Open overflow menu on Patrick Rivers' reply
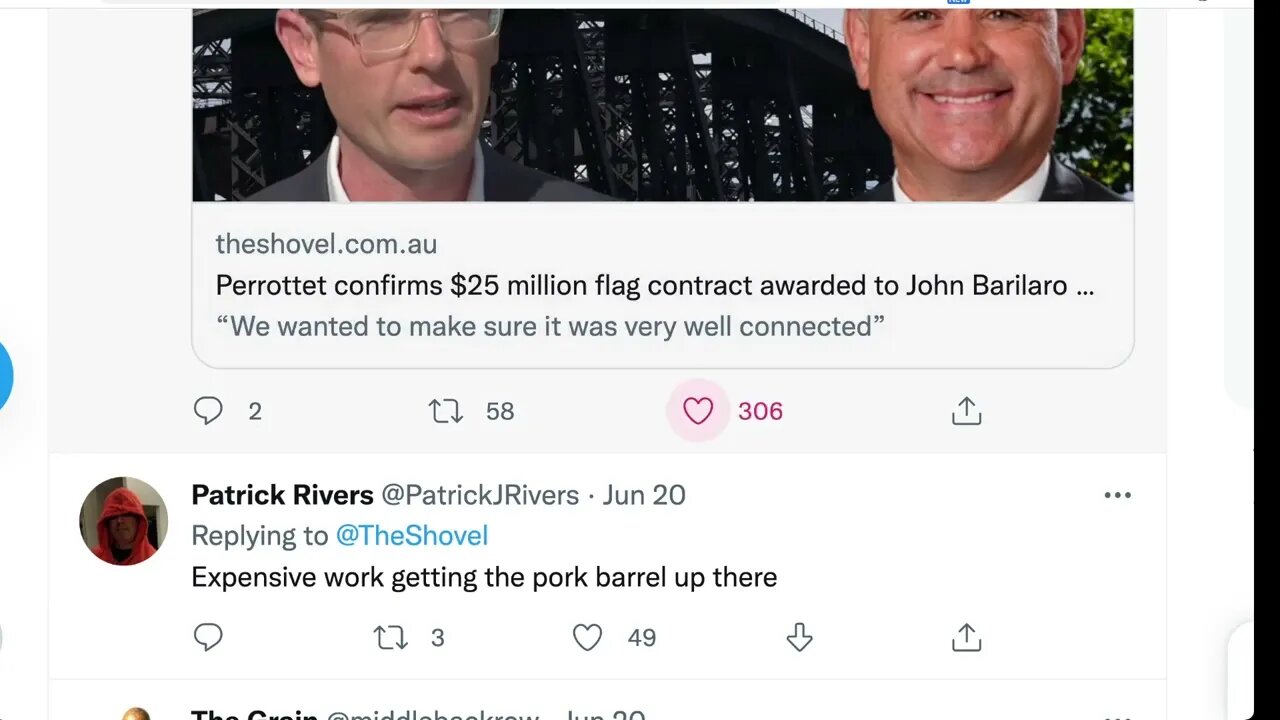Viewport: 1280px width, 720px height. pyautogui.click(x=1117, y=495)
